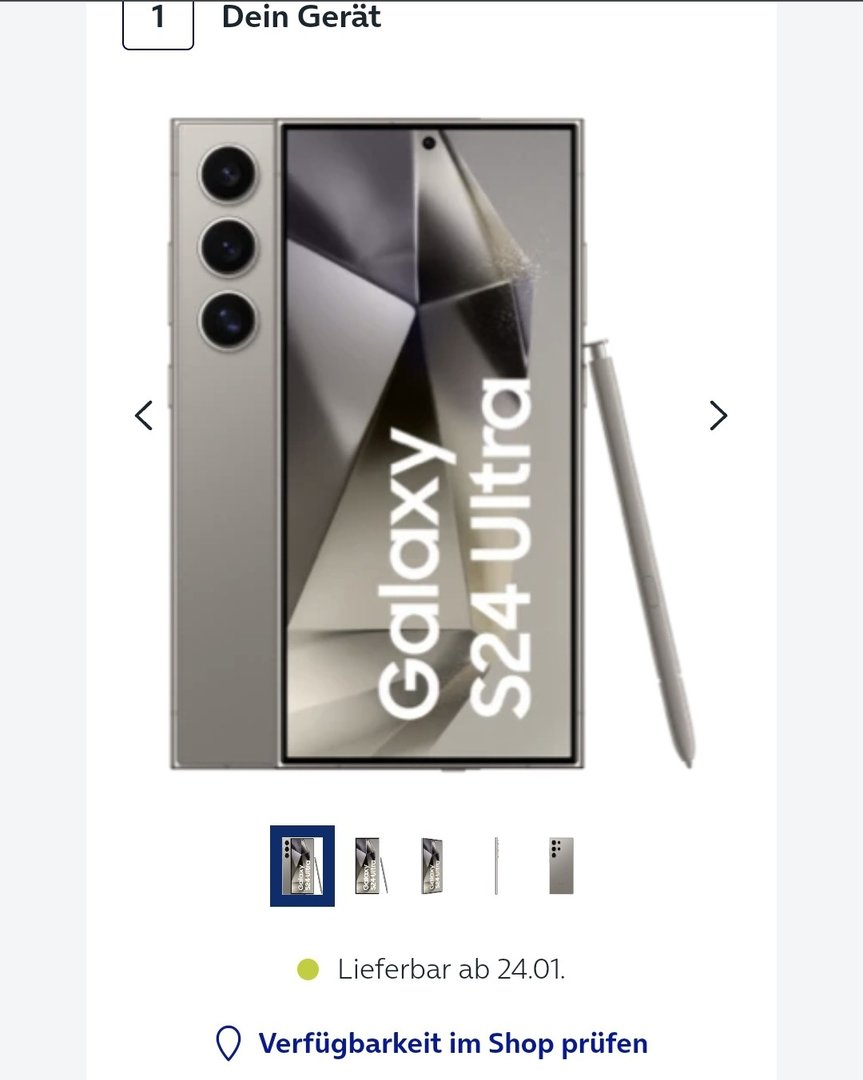View the thumbnail with front display and pen
This screenshot has width=863, height=1080.
tap(370, 865)
